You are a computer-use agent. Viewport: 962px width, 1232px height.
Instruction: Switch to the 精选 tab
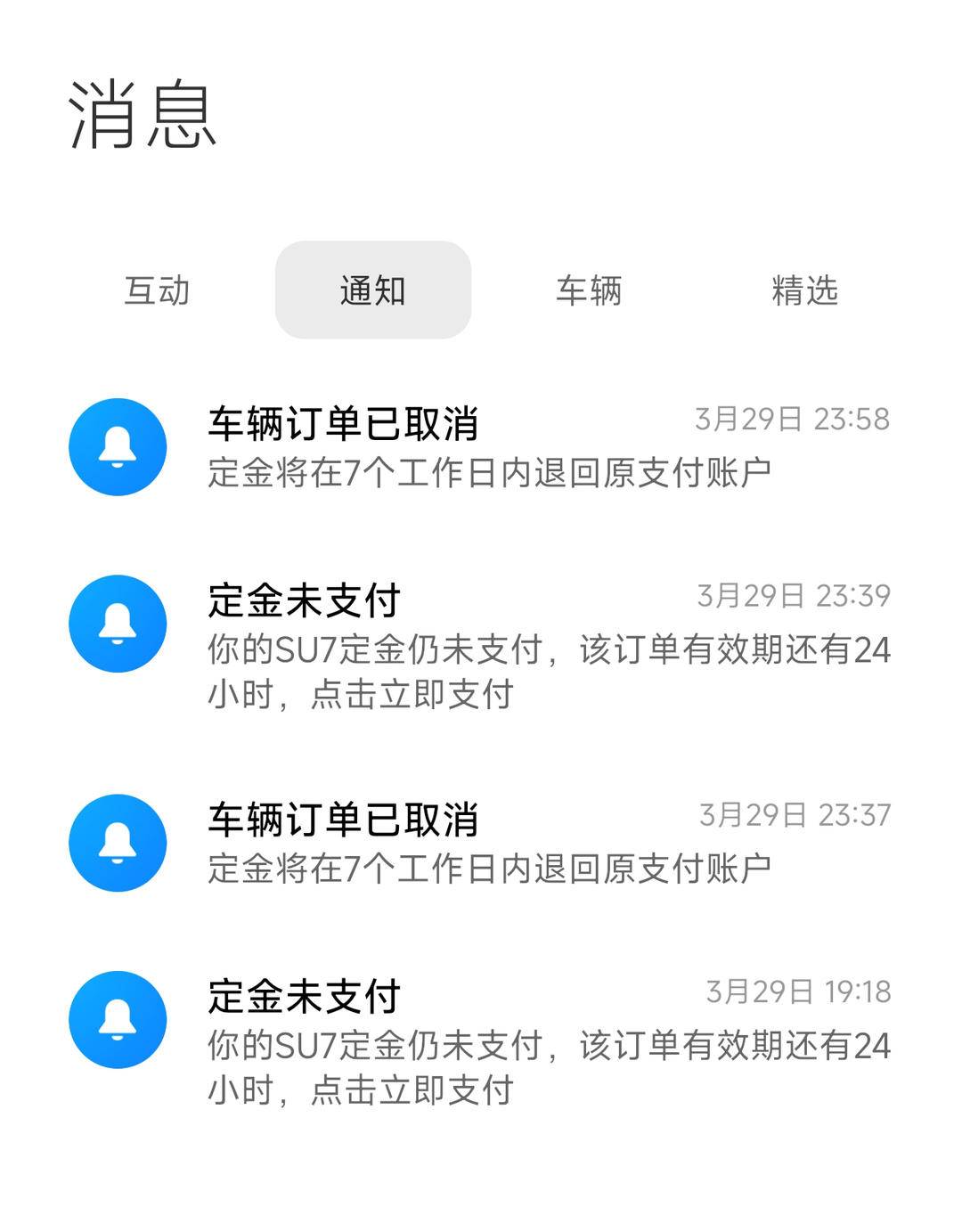[804, 290]
